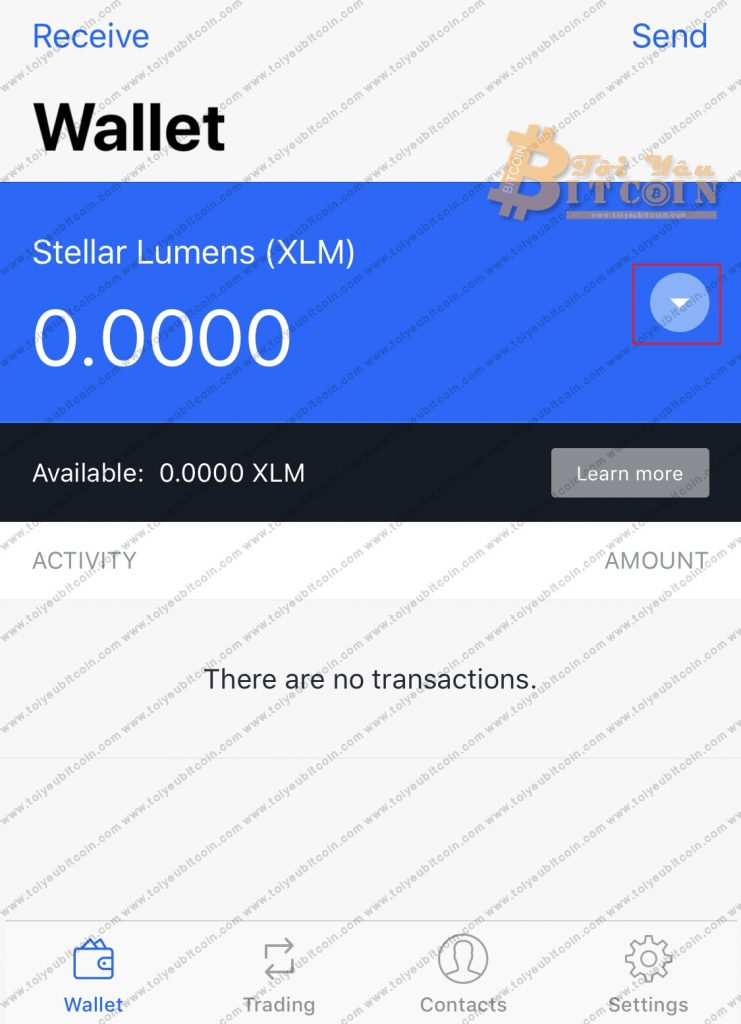Switch to the Trading tab
741x1024 pixels.
(x=278, y=976)
